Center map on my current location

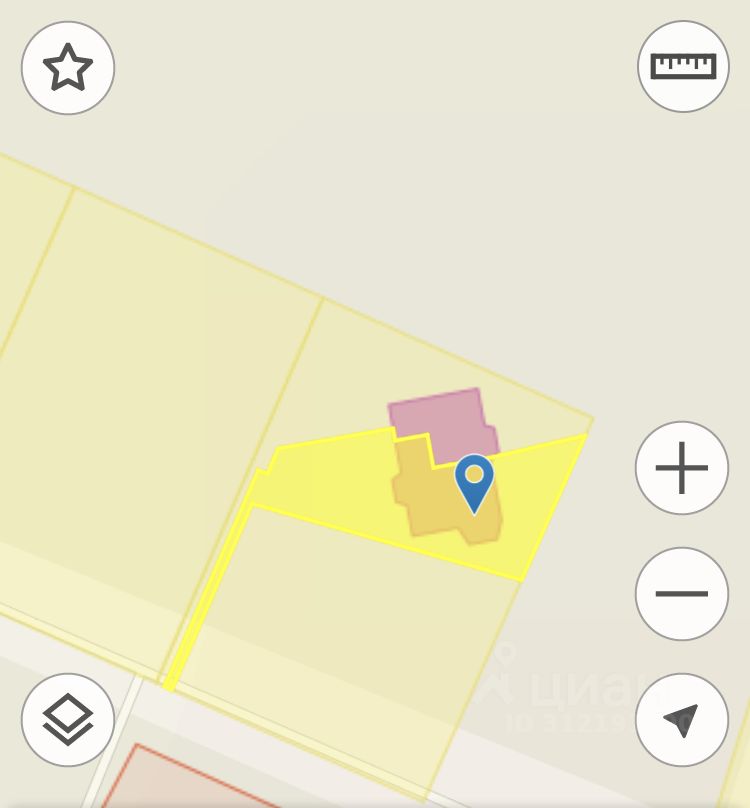click(x=681, y=720)
